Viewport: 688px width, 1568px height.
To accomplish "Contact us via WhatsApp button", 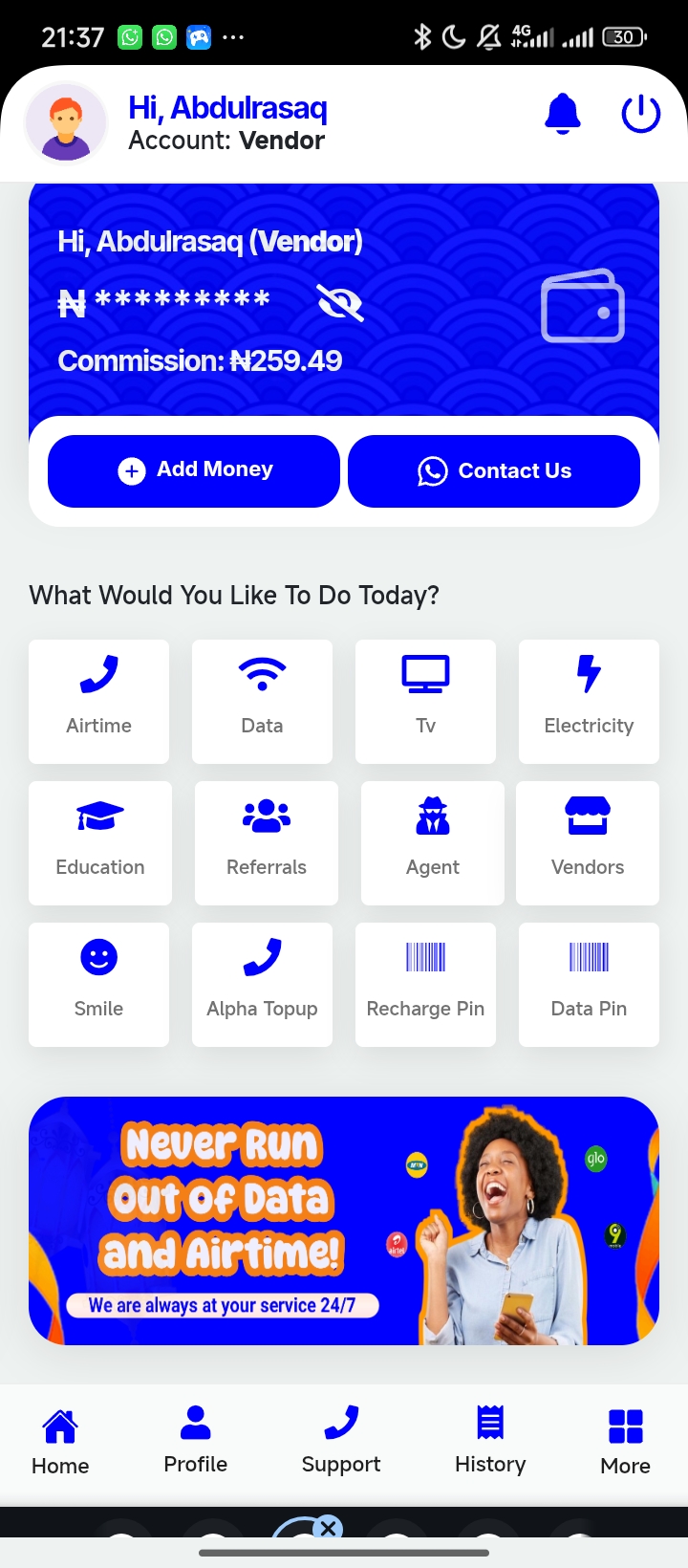I will pyautogui.click(x=494, y=470).
